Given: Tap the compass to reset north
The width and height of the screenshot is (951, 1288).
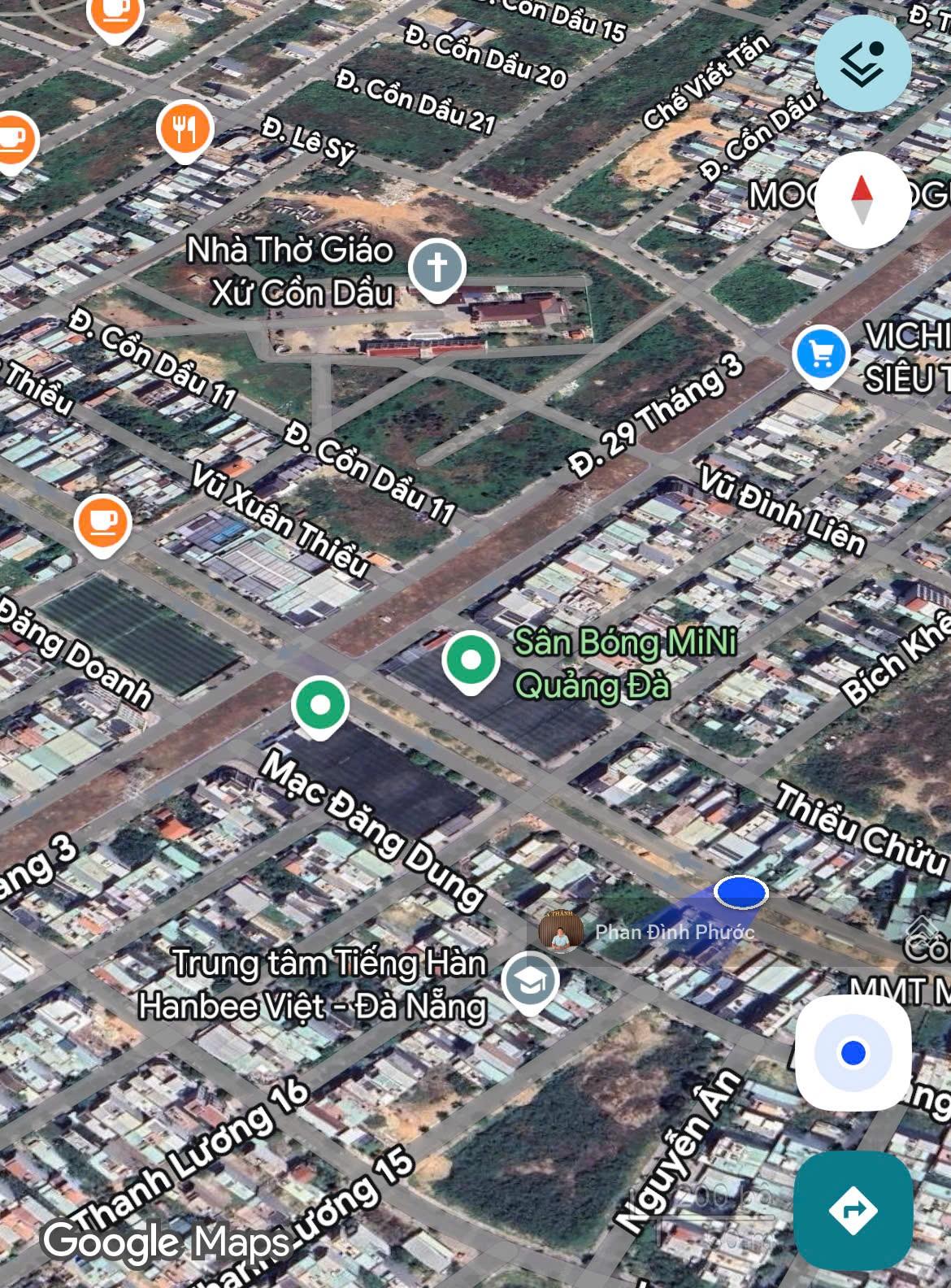Looking at the screenshot, I should 862,199.
